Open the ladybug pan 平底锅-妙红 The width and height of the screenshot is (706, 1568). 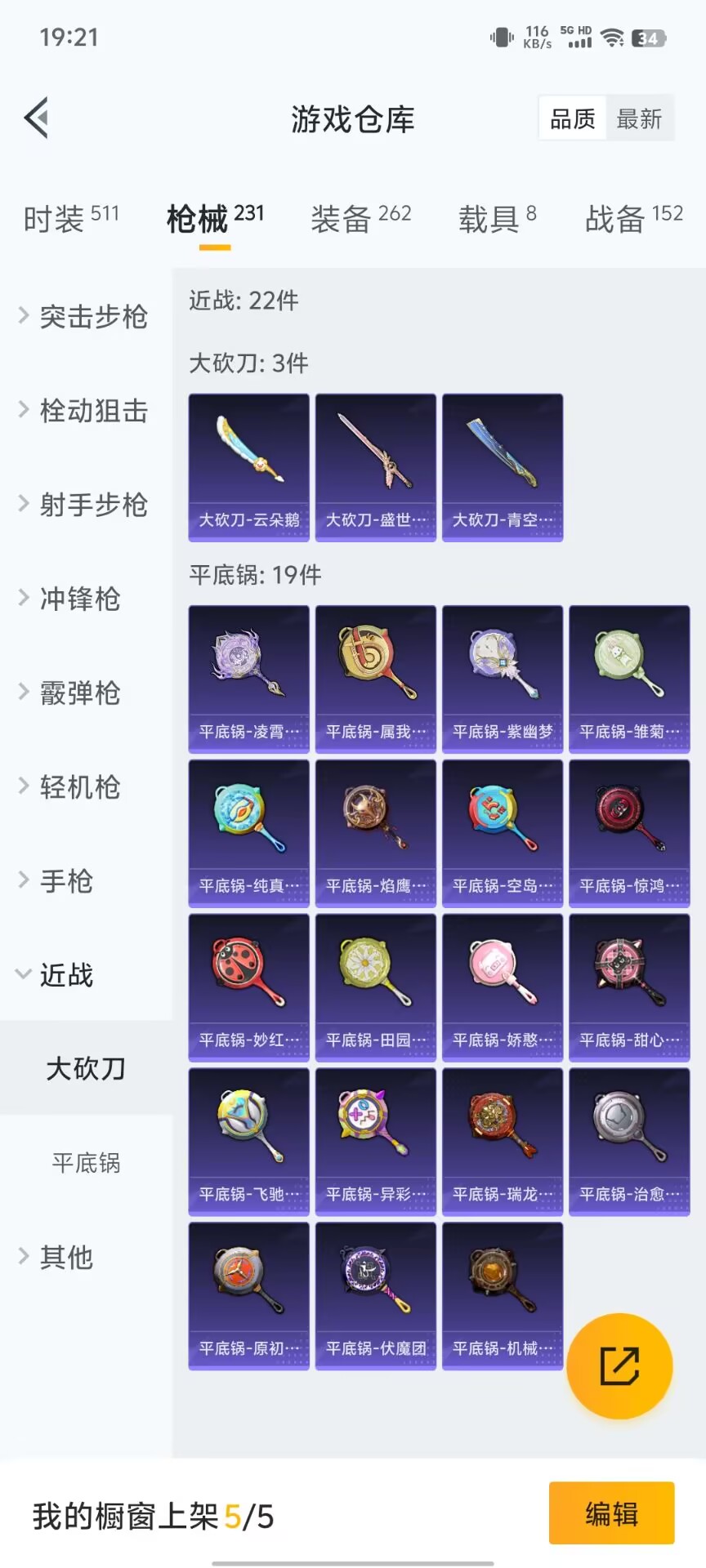click(249, 987)
